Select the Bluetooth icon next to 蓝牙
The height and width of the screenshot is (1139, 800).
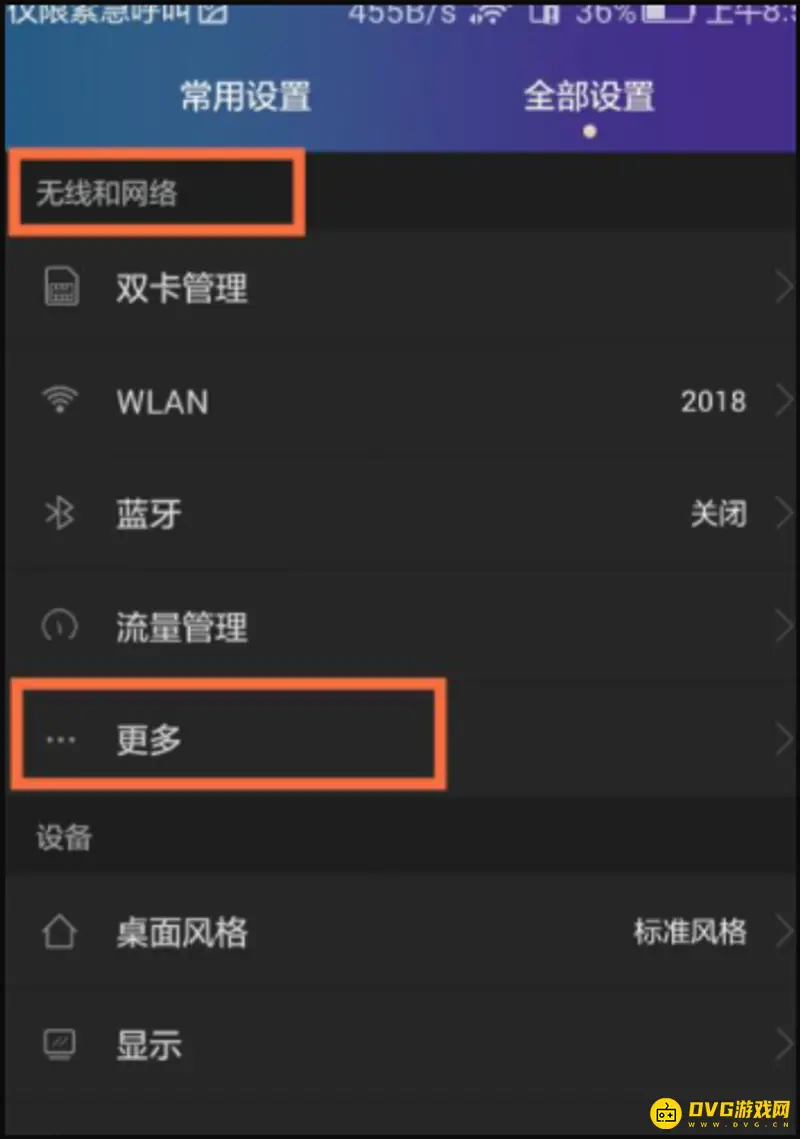(x=61, y=513)
